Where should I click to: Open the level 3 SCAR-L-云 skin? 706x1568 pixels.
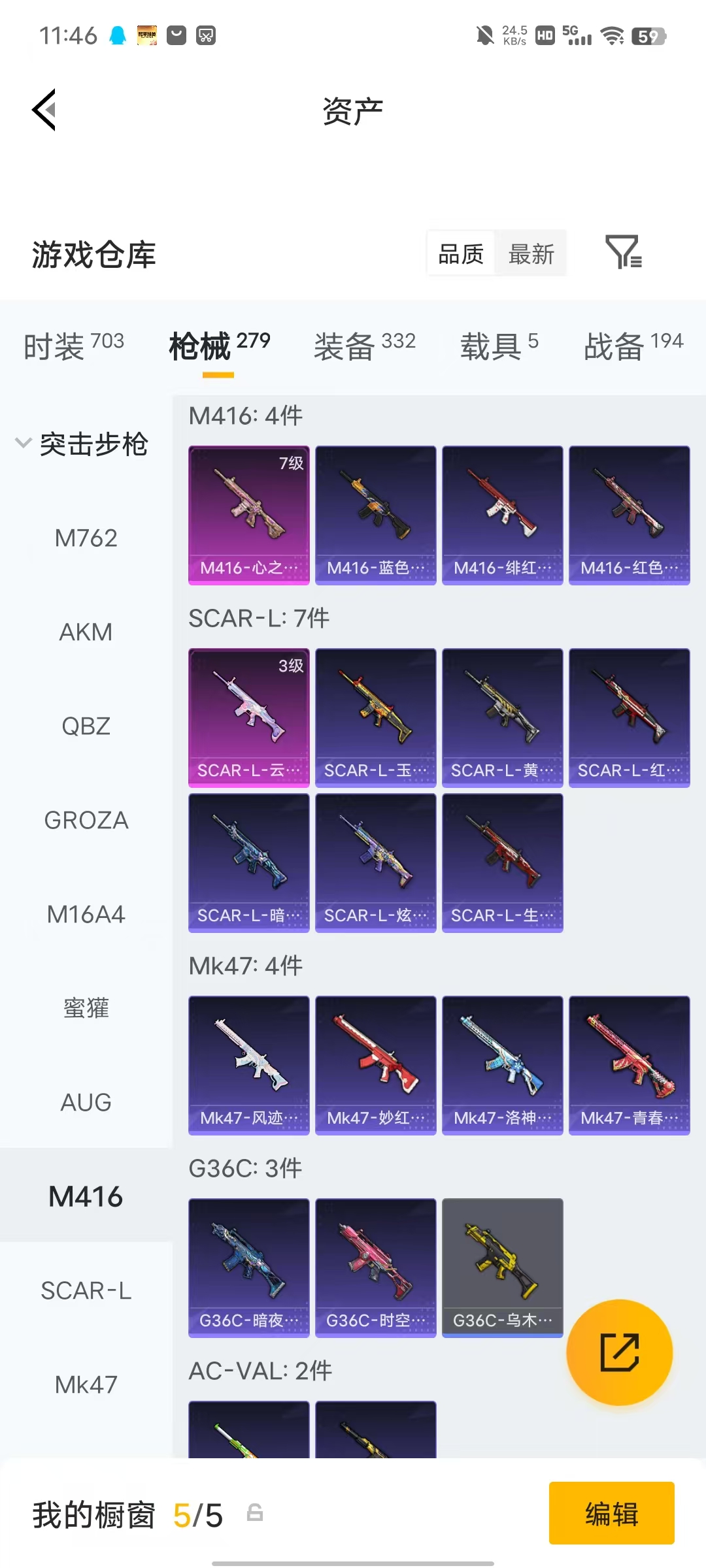[x=249, y=718]
